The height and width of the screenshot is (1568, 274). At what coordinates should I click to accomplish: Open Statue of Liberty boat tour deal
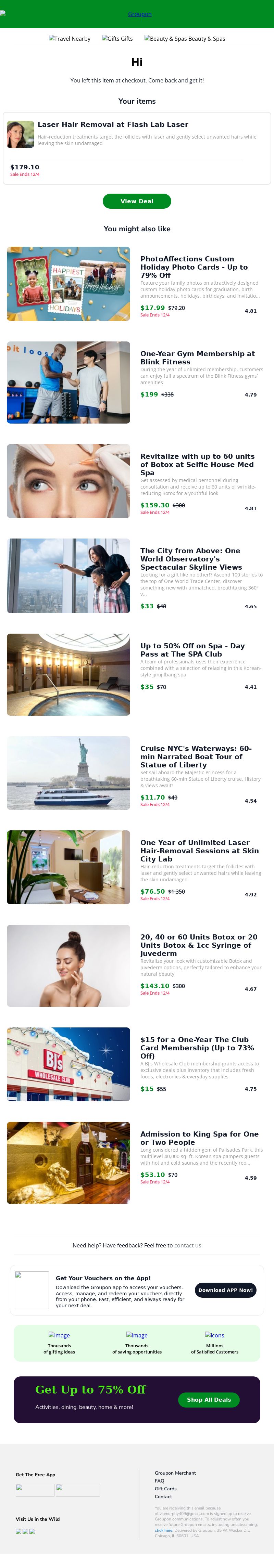(196, 756)
